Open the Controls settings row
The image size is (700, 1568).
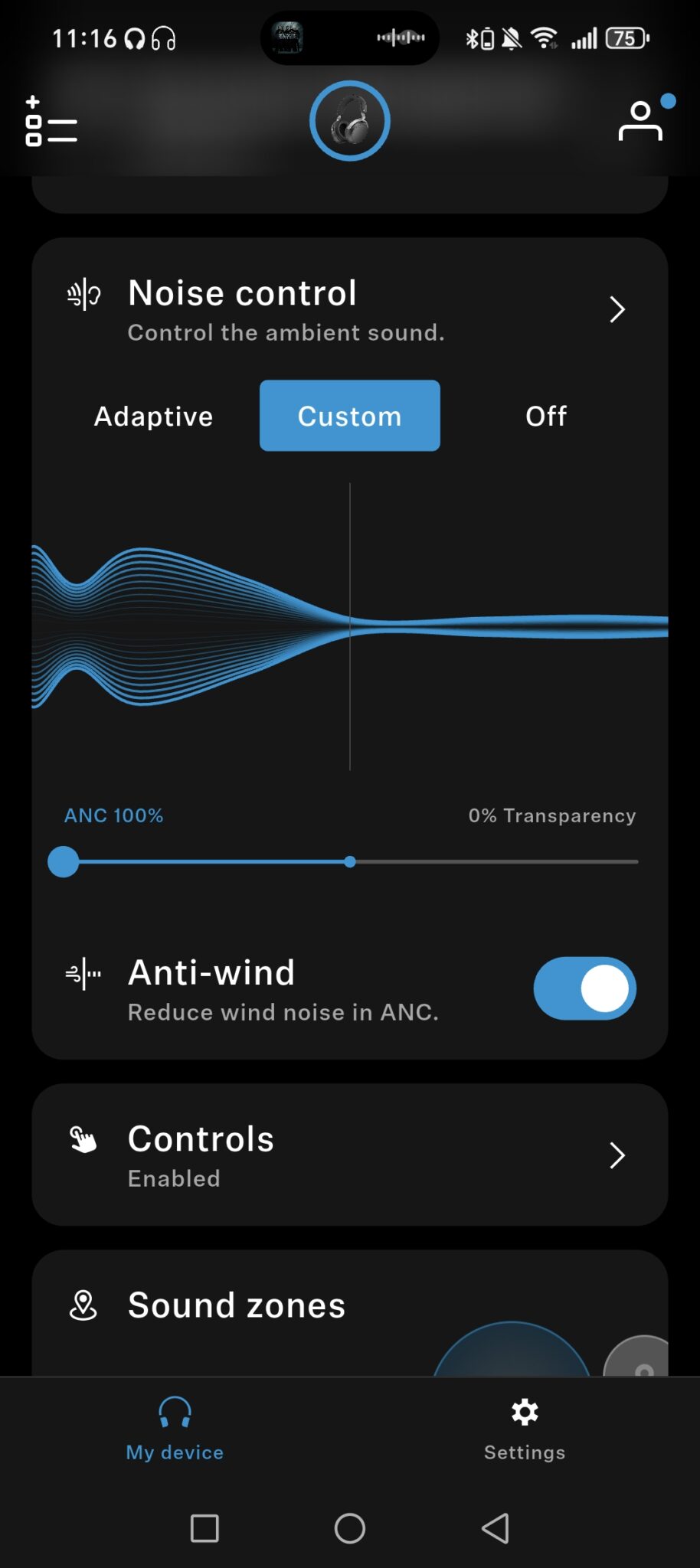[350, 1155]
